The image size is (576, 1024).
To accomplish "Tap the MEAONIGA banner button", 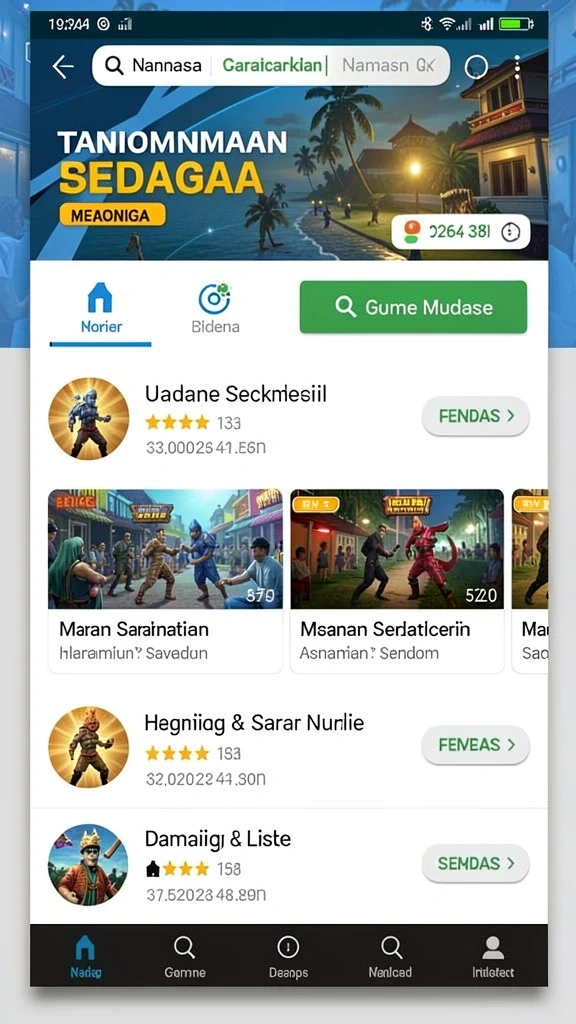I will point(112,214).
